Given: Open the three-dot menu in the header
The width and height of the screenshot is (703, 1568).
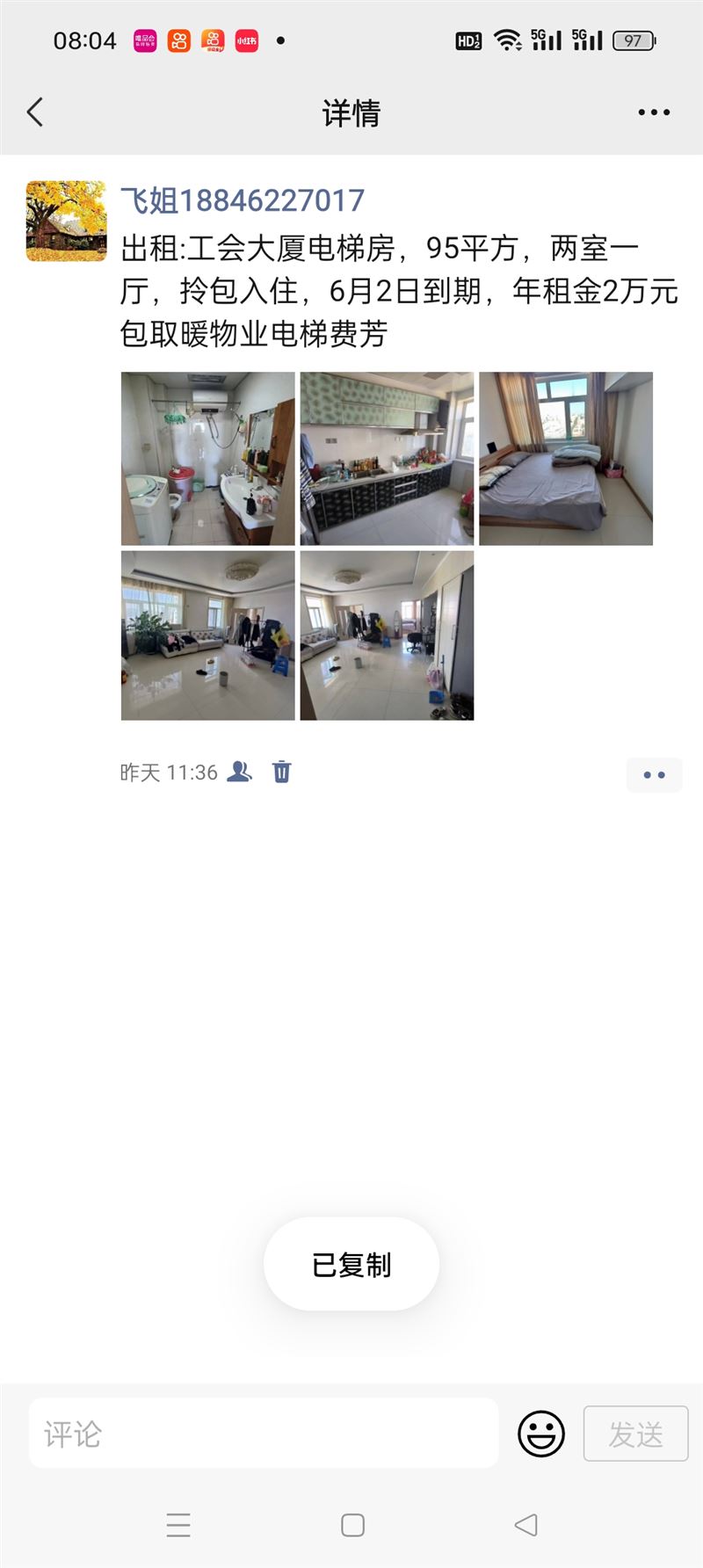Looking at the screenshot, I should pyautogui.click(x=654, y=113).
